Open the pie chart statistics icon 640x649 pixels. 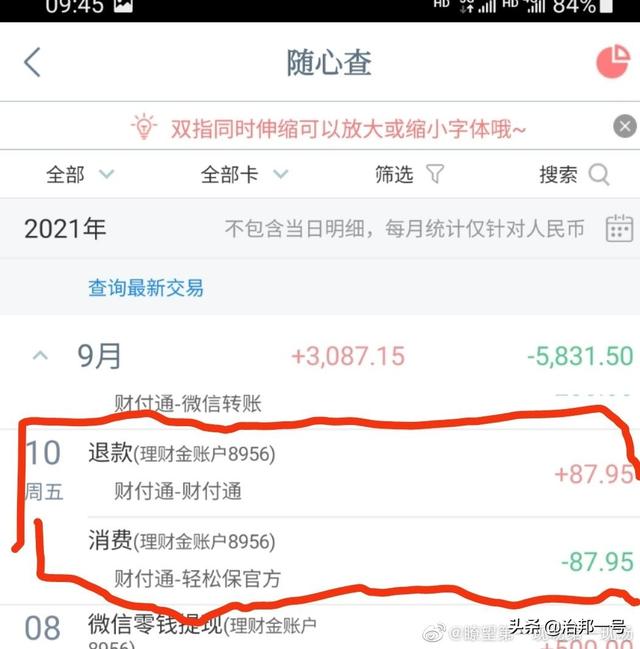click(x=612, y=62)
